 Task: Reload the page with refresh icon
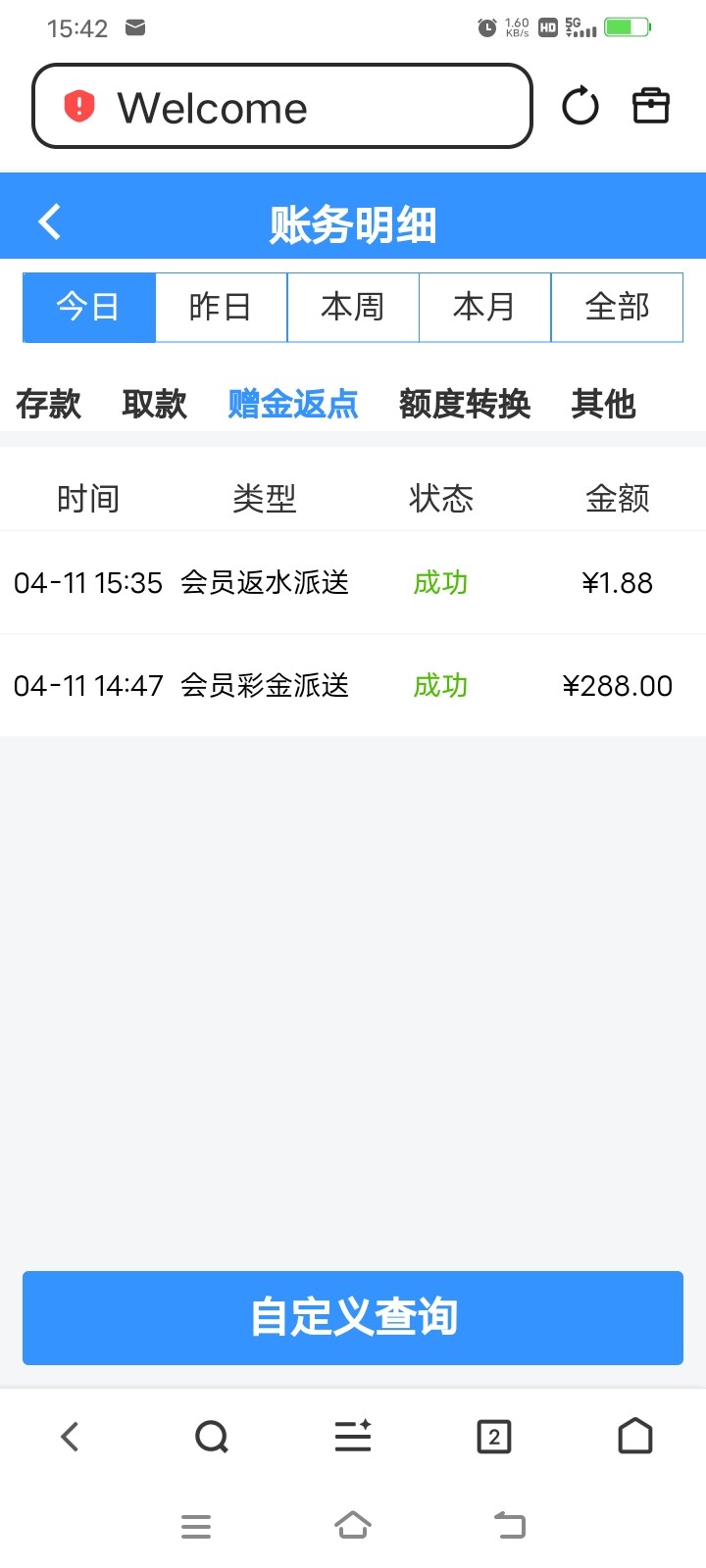coord(580,106)
